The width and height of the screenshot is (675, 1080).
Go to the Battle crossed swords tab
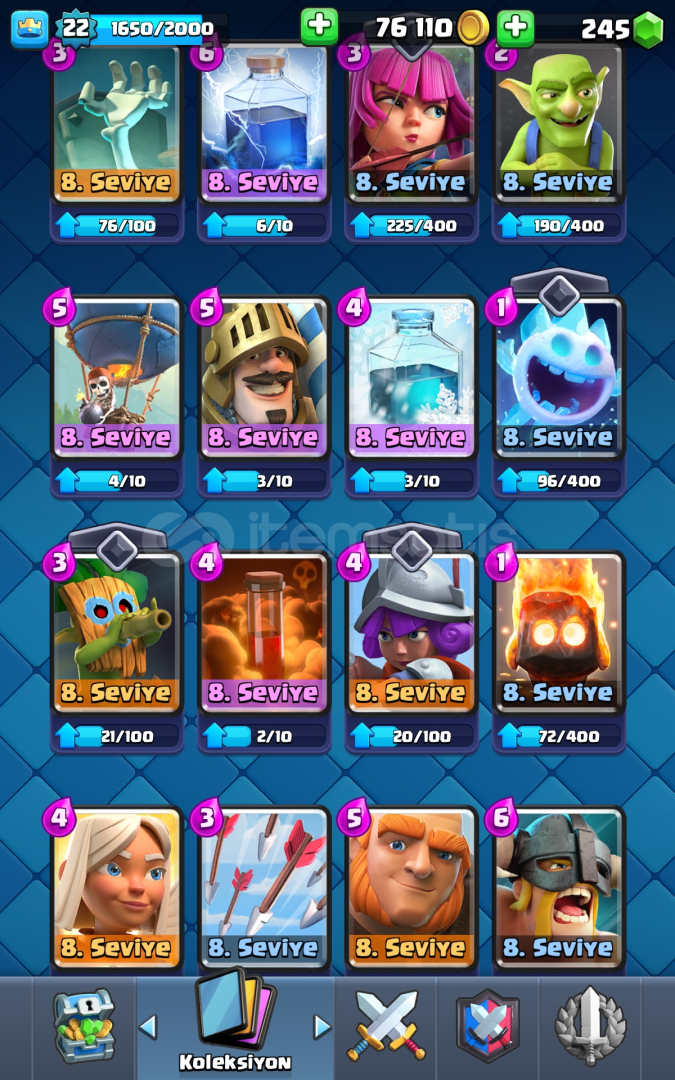point(386,1026)
